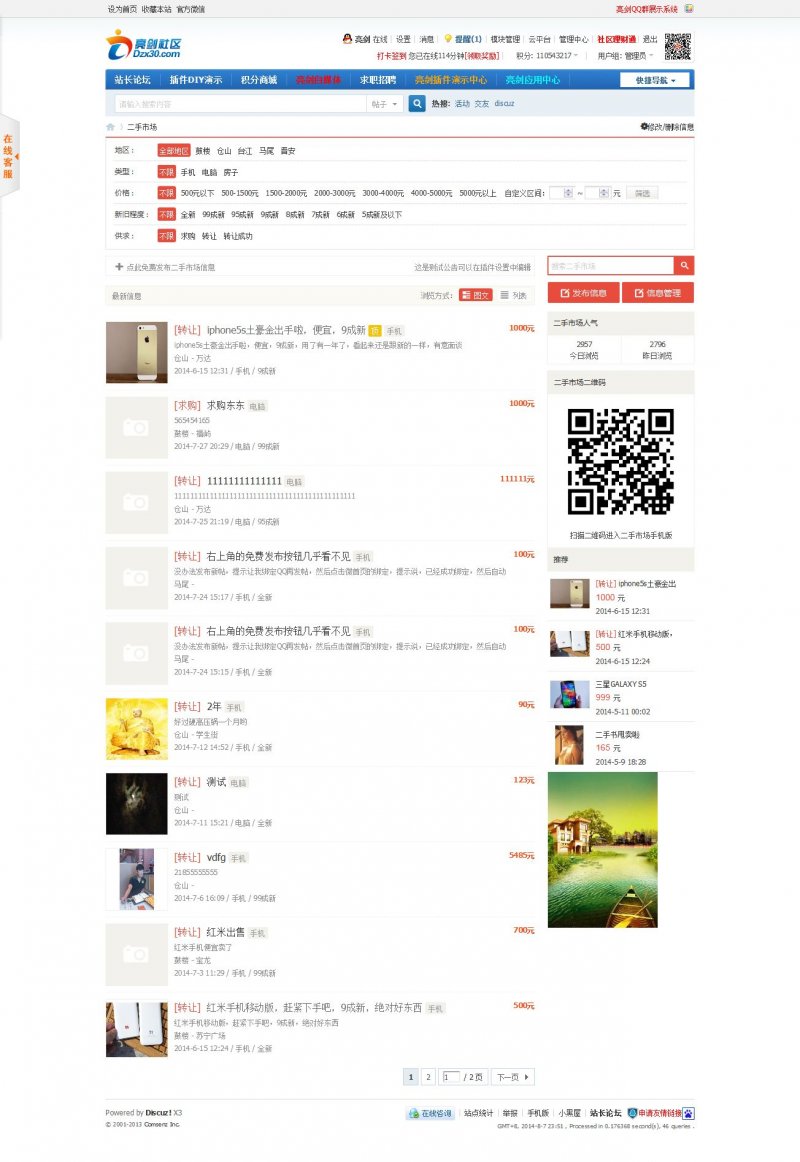Expand the 快捷导航 dropdown

655,80
